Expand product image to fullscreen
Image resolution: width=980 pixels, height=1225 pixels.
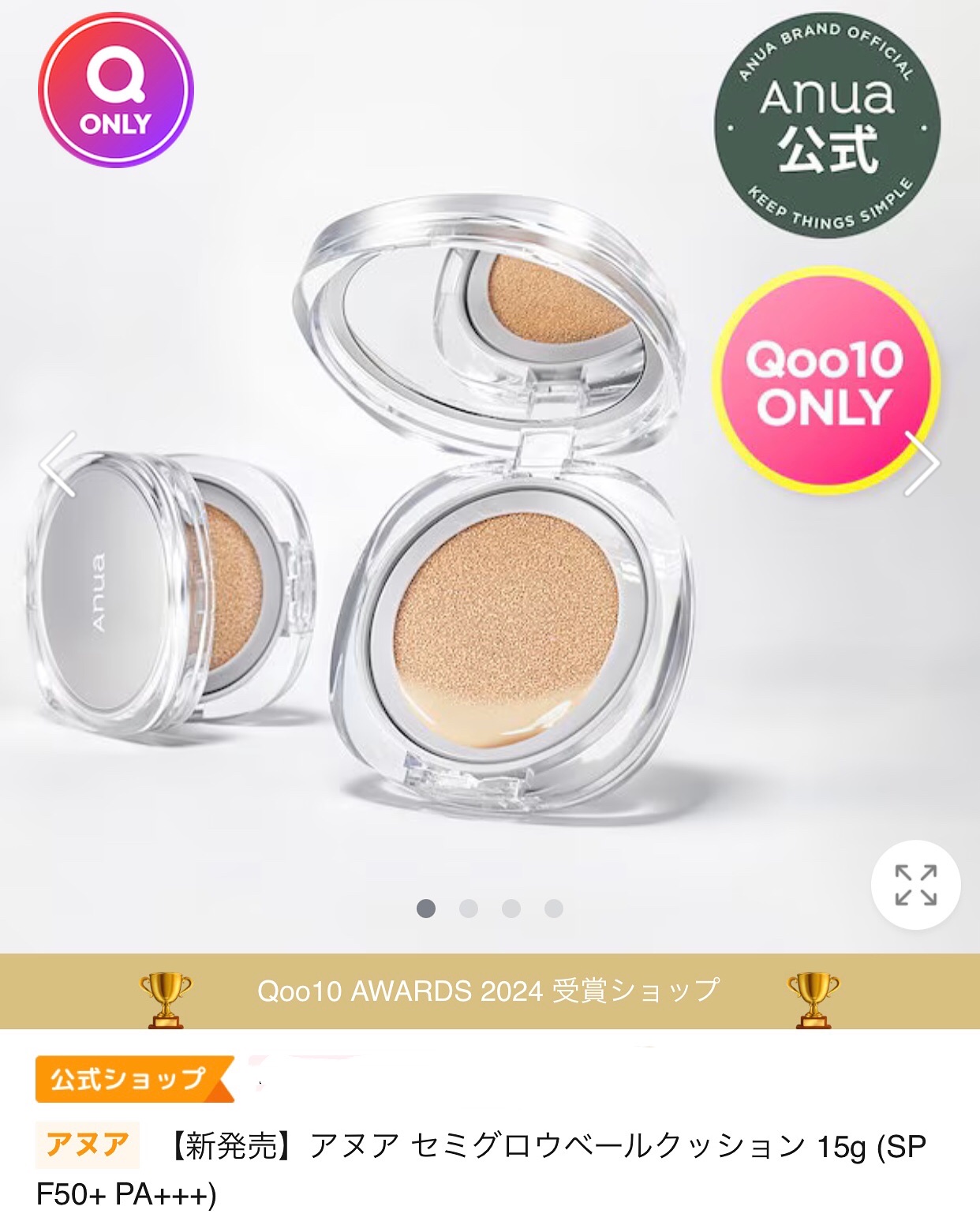click(915, 884)
